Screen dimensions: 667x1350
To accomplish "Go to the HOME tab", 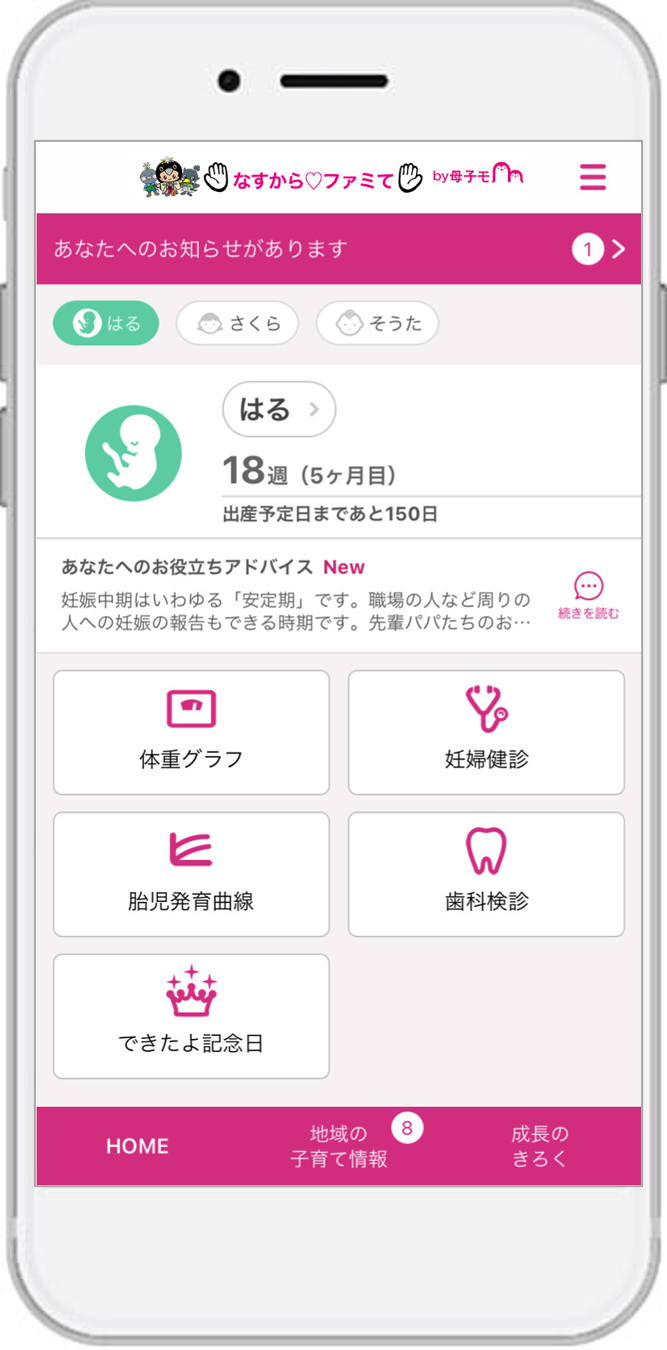I will click(137, 1146).
